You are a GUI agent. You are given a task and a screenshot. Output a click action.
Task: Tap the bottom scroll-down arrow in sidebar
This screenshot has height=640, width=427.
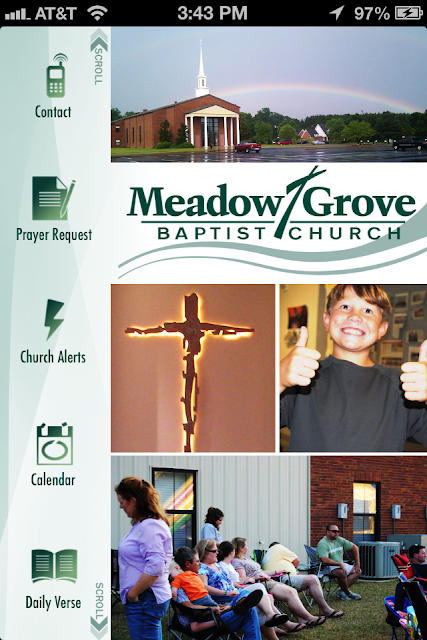pyautogui.click(x=99, y=610)
